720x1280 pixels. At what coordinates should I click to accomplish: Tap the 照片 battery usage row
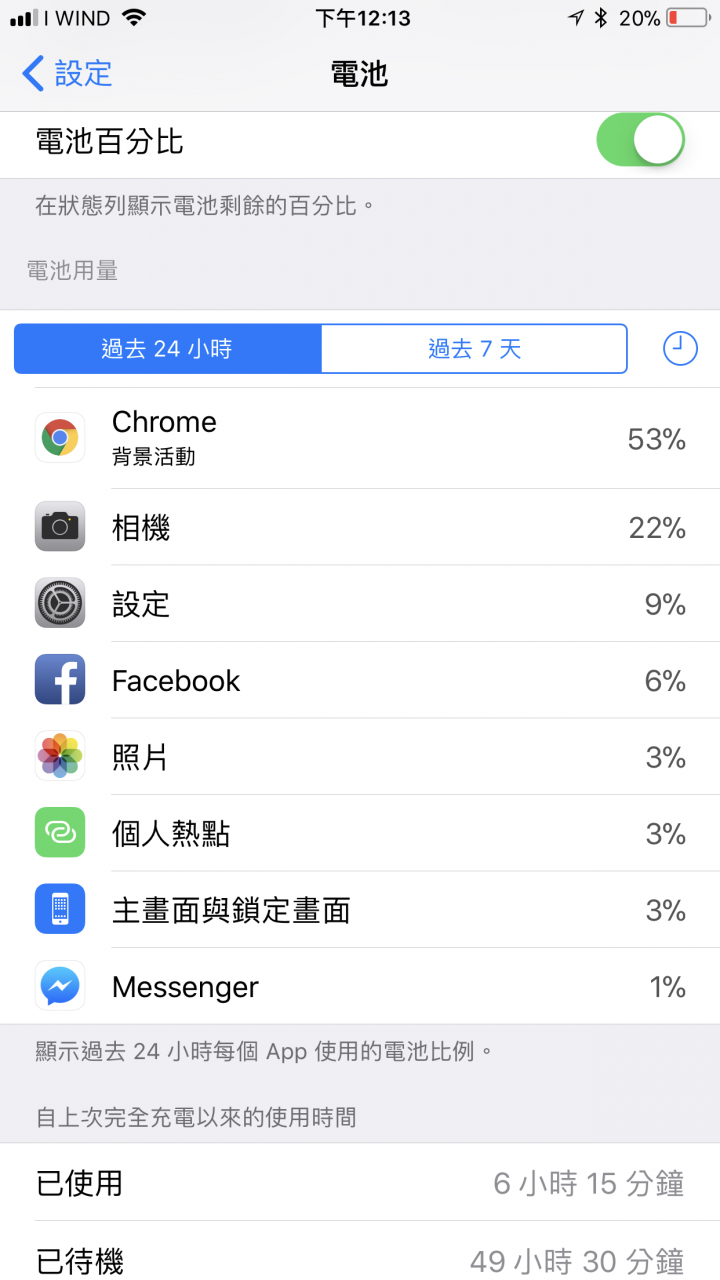(x=360, y=757)
